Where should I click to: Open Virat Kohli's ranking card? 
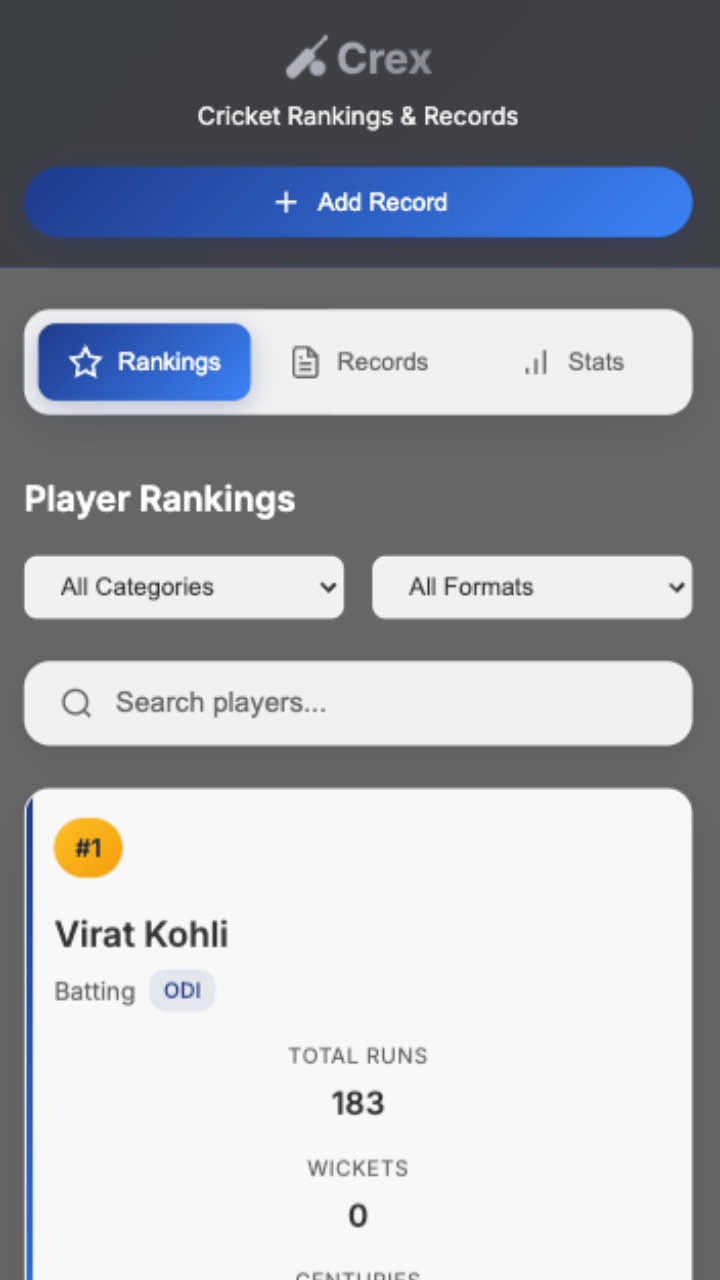pyautogui.click(x=358, y=1034)
